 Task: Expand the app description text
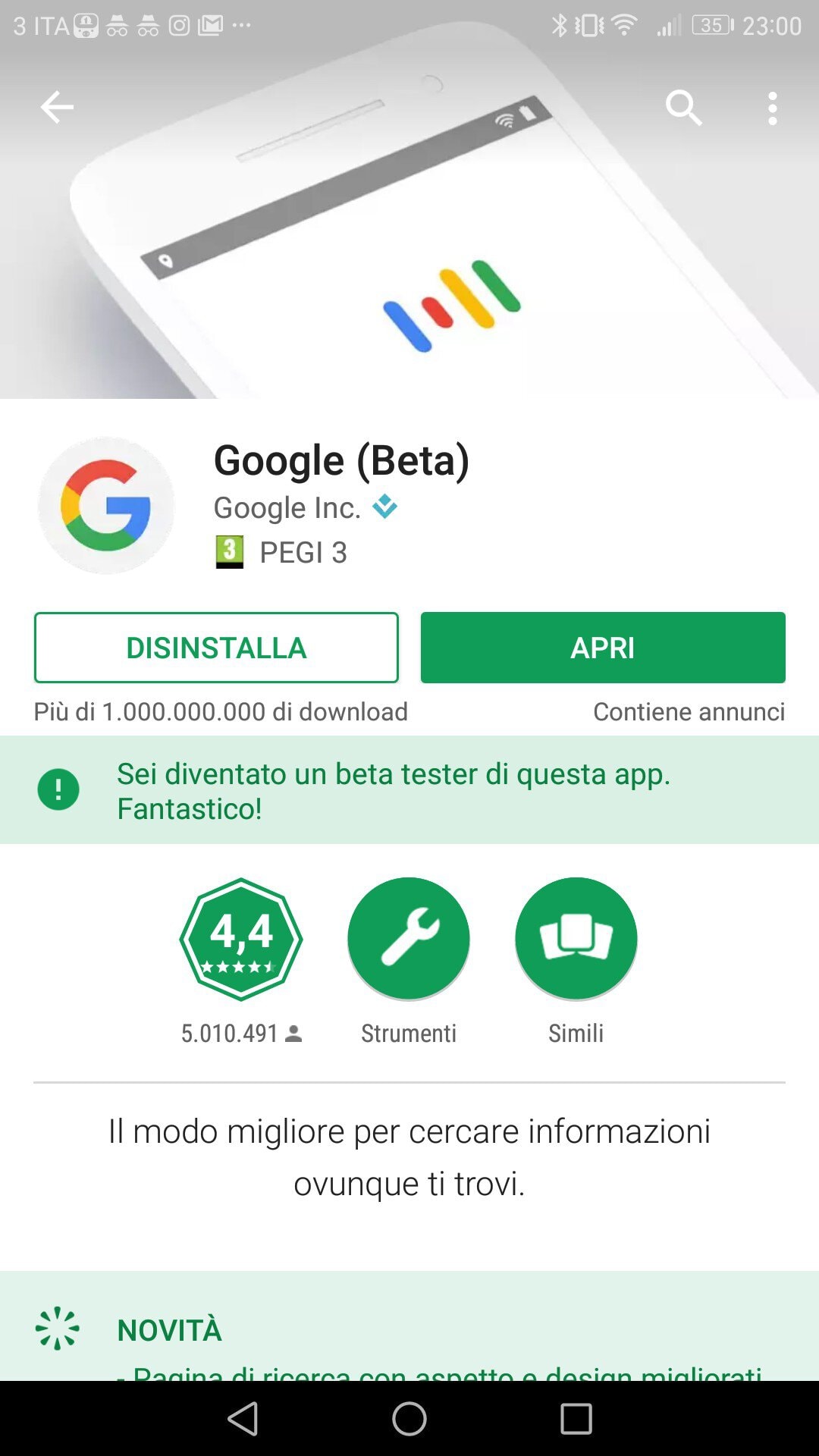409,1157
